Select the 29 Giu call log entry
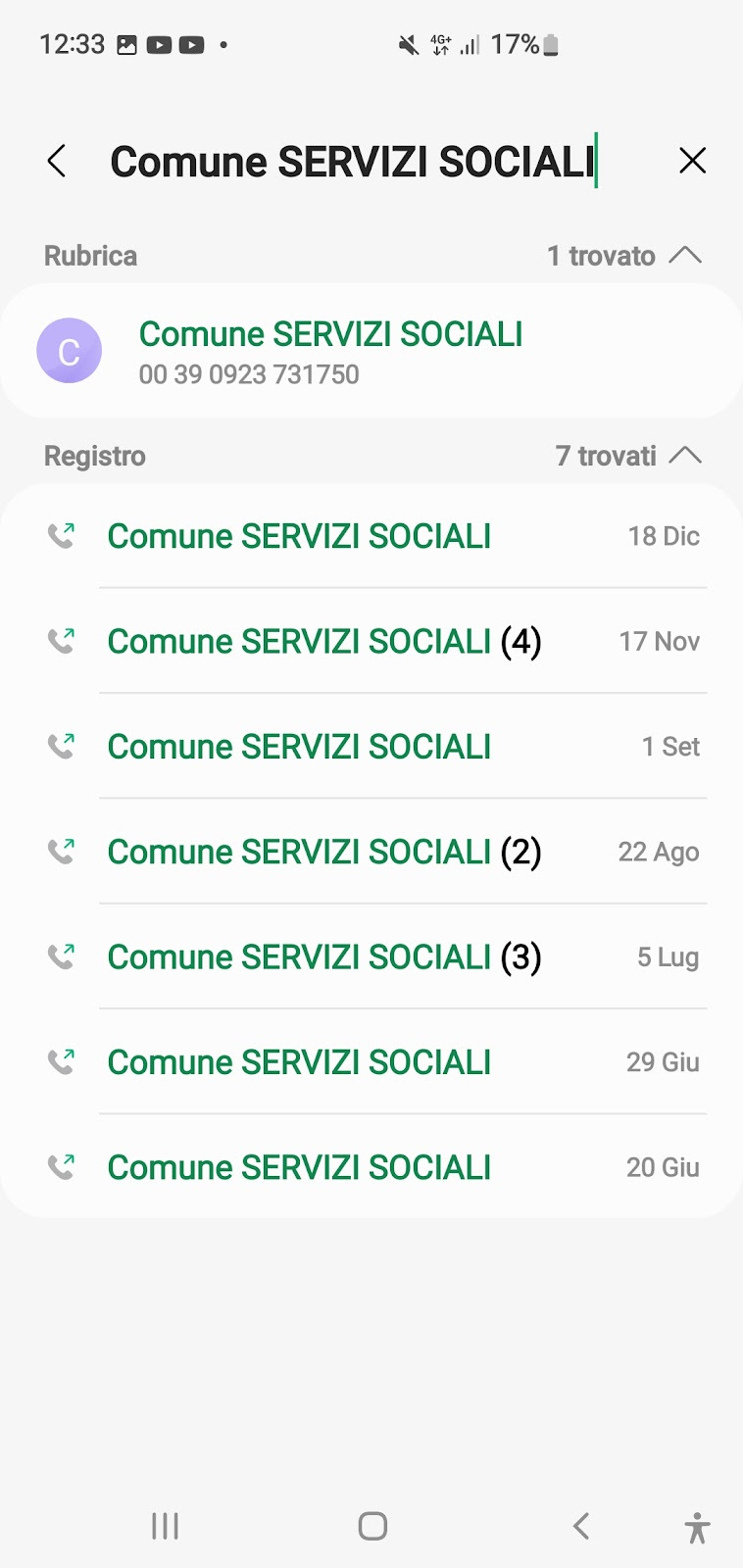 [371, 1061]
